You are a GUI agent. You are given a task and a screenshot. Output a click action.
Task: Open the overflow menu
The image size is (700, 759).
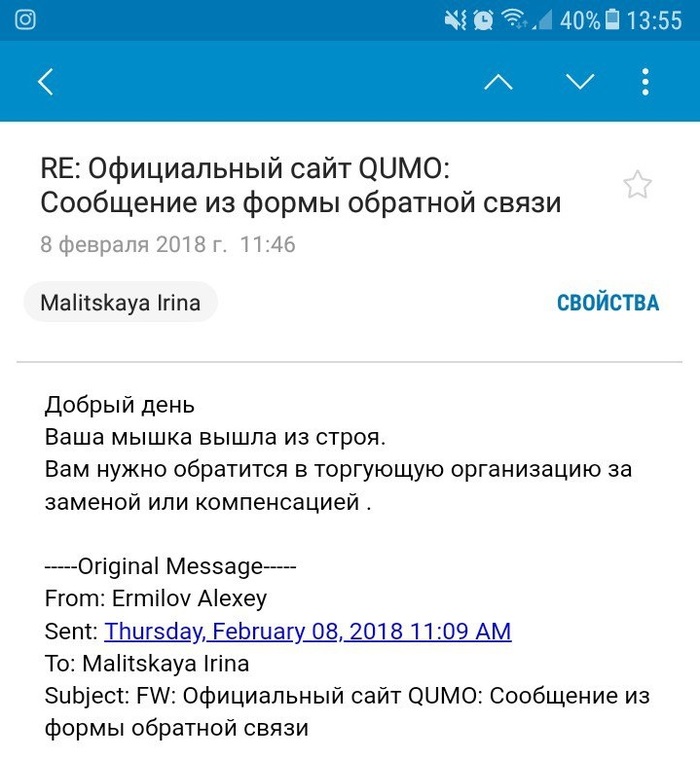pyautogui.click(x=646, y=82)
